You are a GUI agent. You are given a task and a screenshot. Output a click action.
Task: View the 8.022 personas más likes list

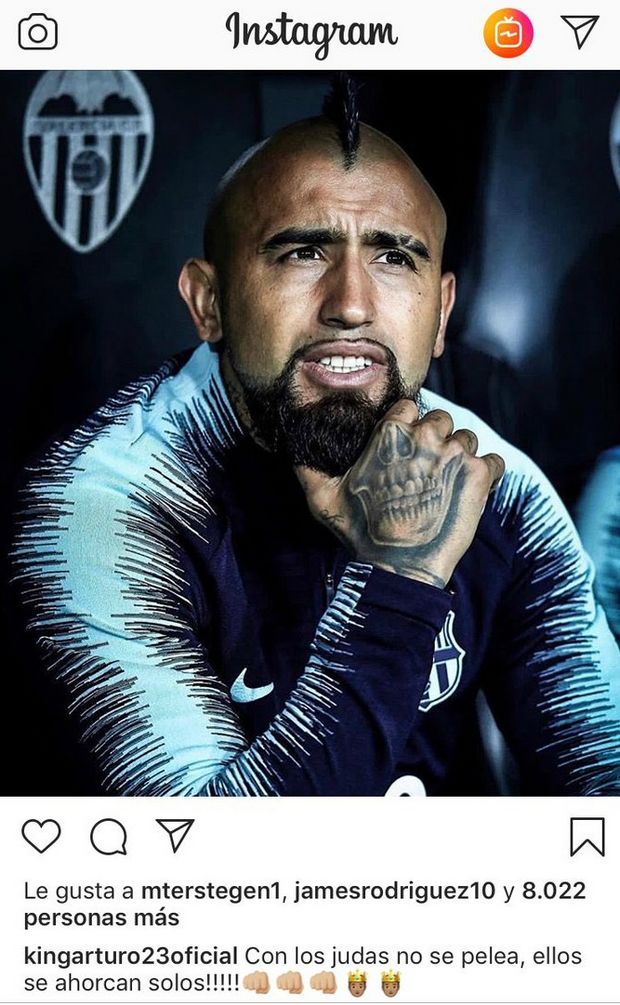100,917
